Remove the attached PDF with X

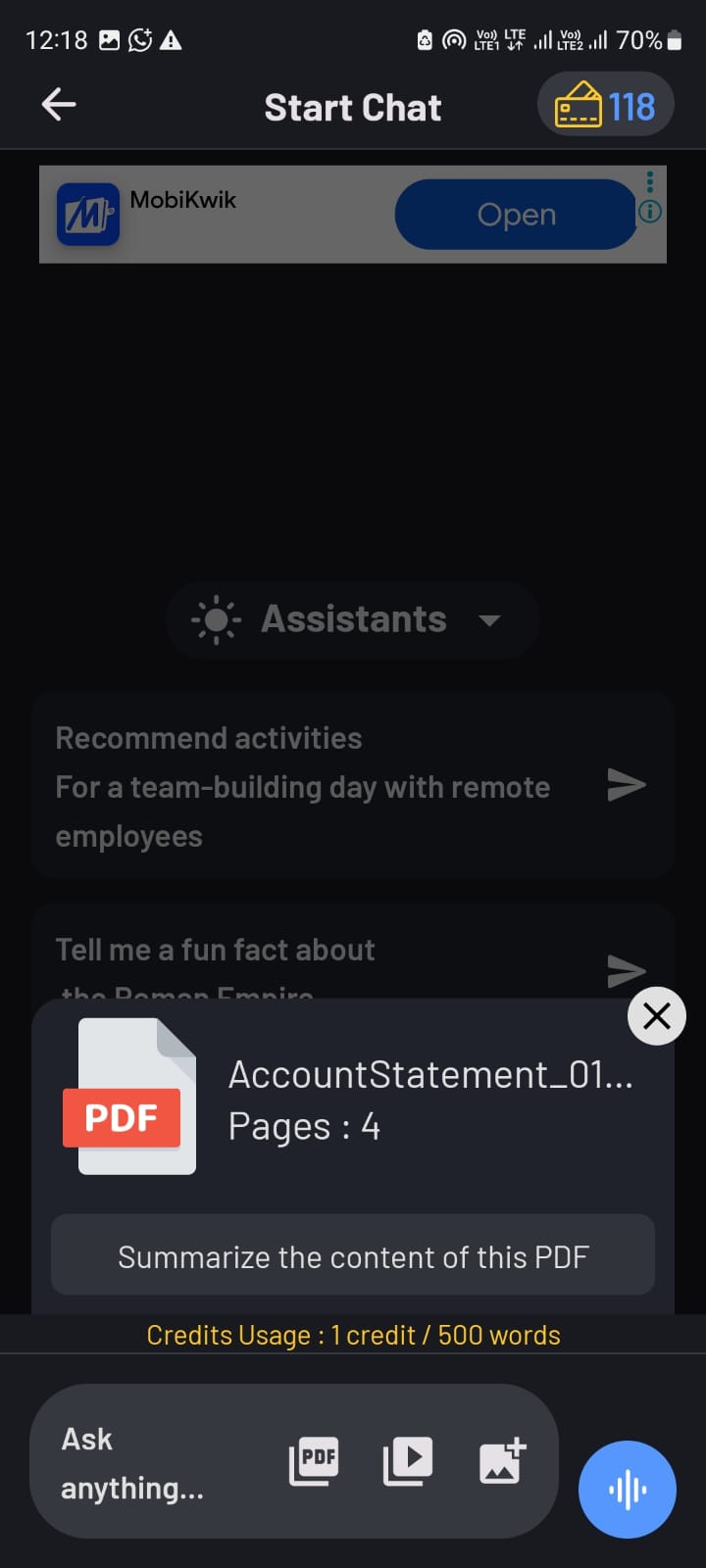[x=656, y=1016]
